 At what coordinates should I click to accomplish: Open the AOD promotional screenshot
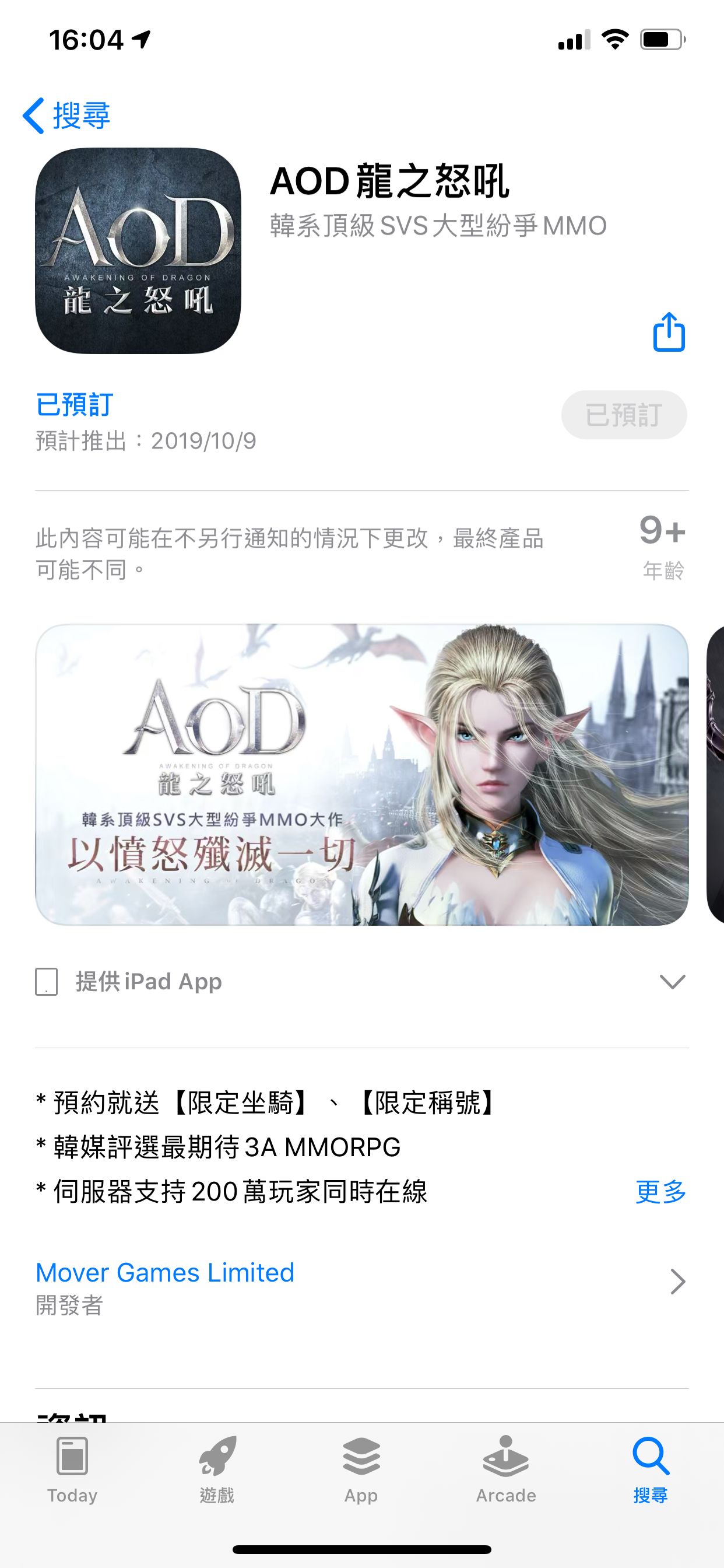(x=361, y=774)
